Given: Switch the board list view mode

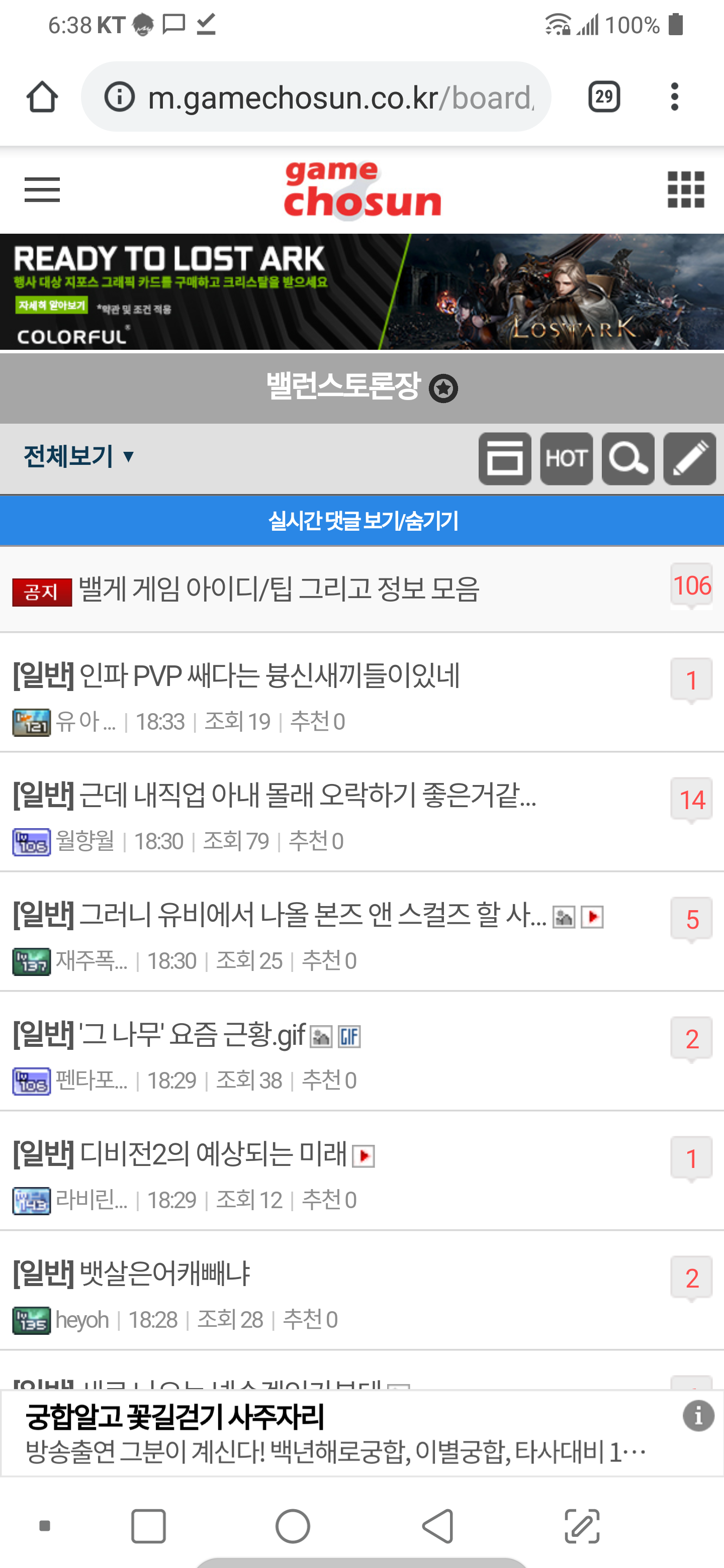Looking at the screenshot, I should coord(505,459).
